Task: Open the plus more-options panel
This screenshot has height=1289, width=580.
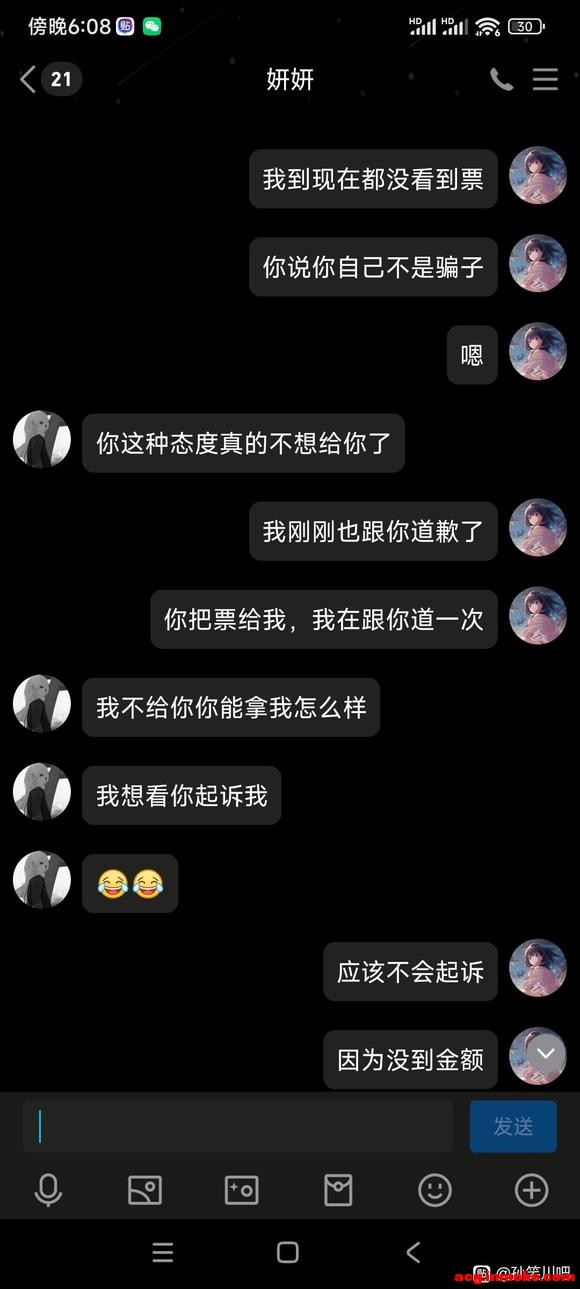Action: coord(531,1190)
